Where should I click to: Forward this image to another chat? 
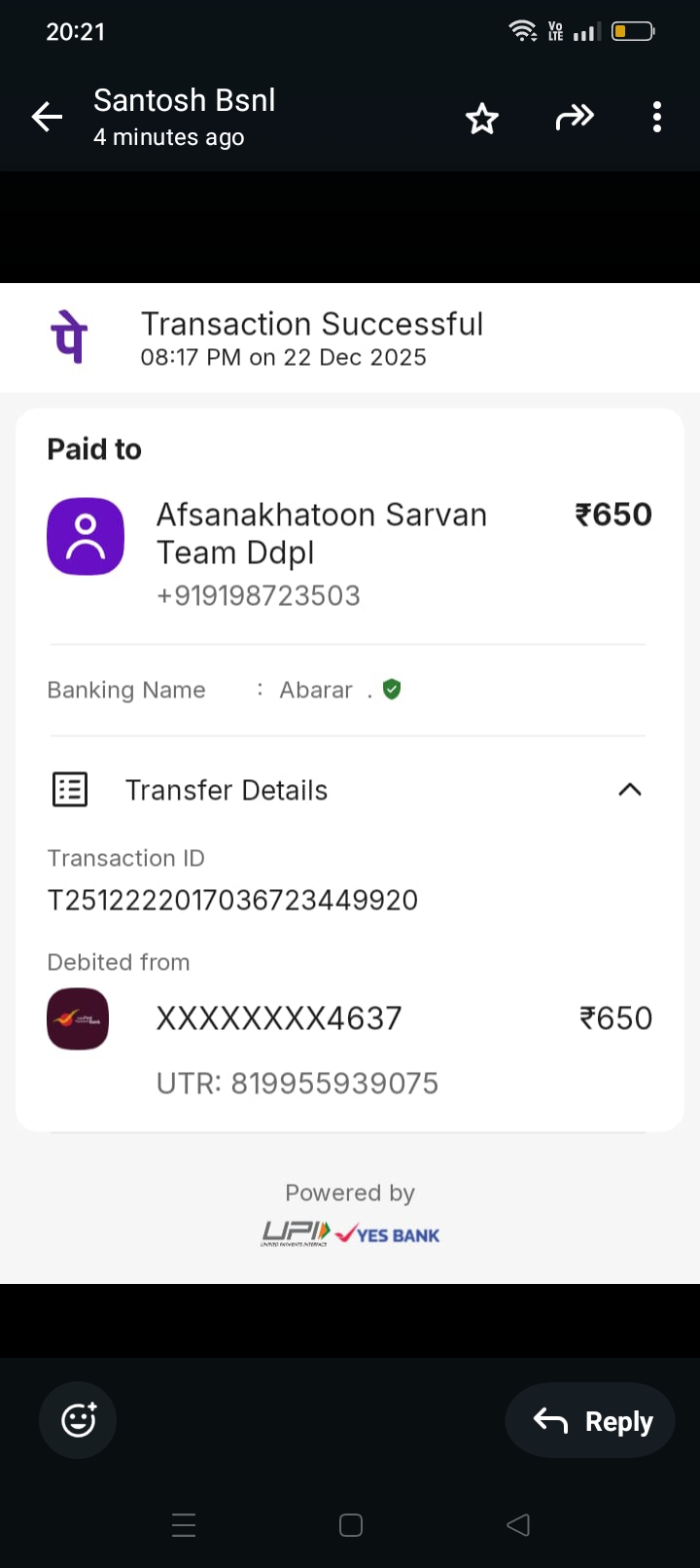tap(574, 118)
